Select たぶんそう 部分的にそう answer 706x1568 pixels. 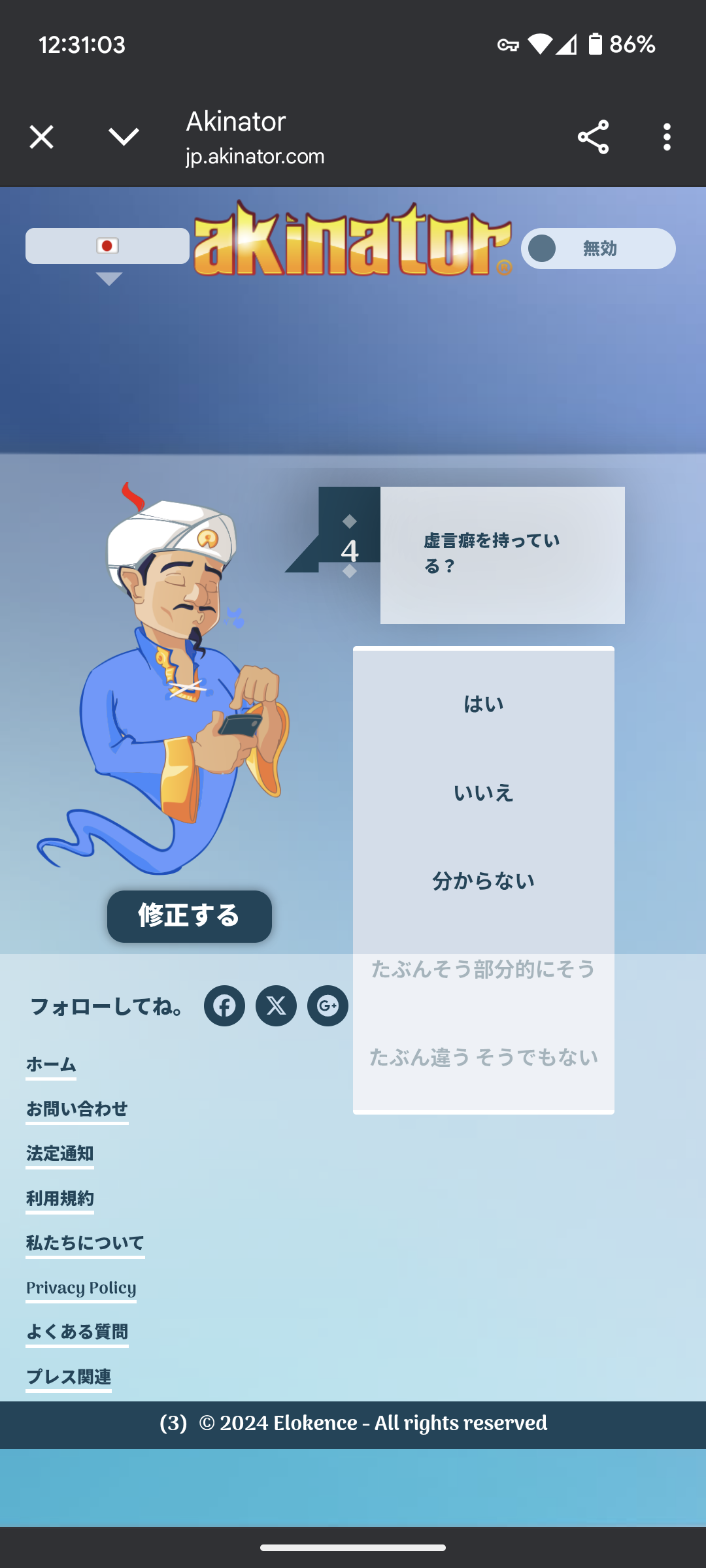tap(483, 969)
